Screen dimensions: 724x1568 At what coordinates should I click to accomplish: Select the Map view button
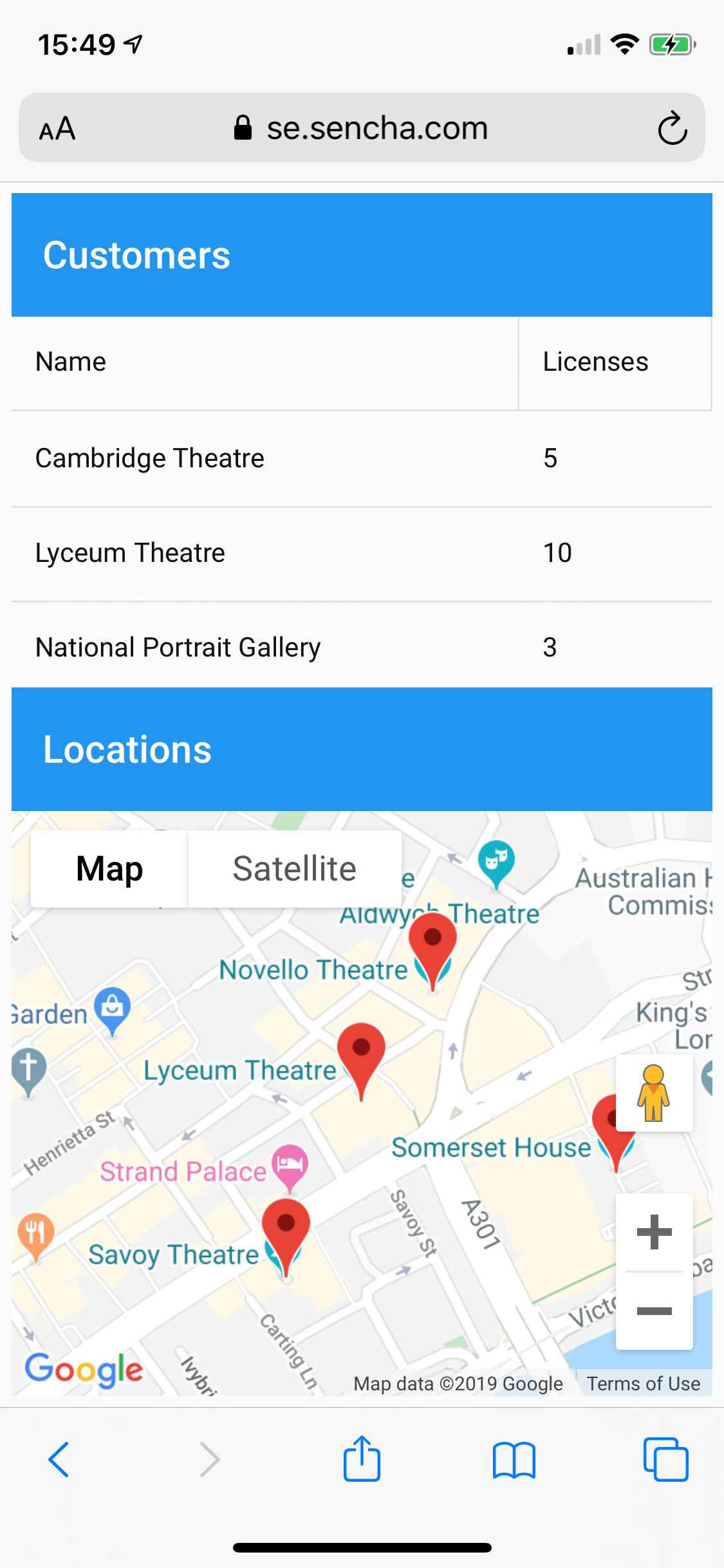pos(109,869)
